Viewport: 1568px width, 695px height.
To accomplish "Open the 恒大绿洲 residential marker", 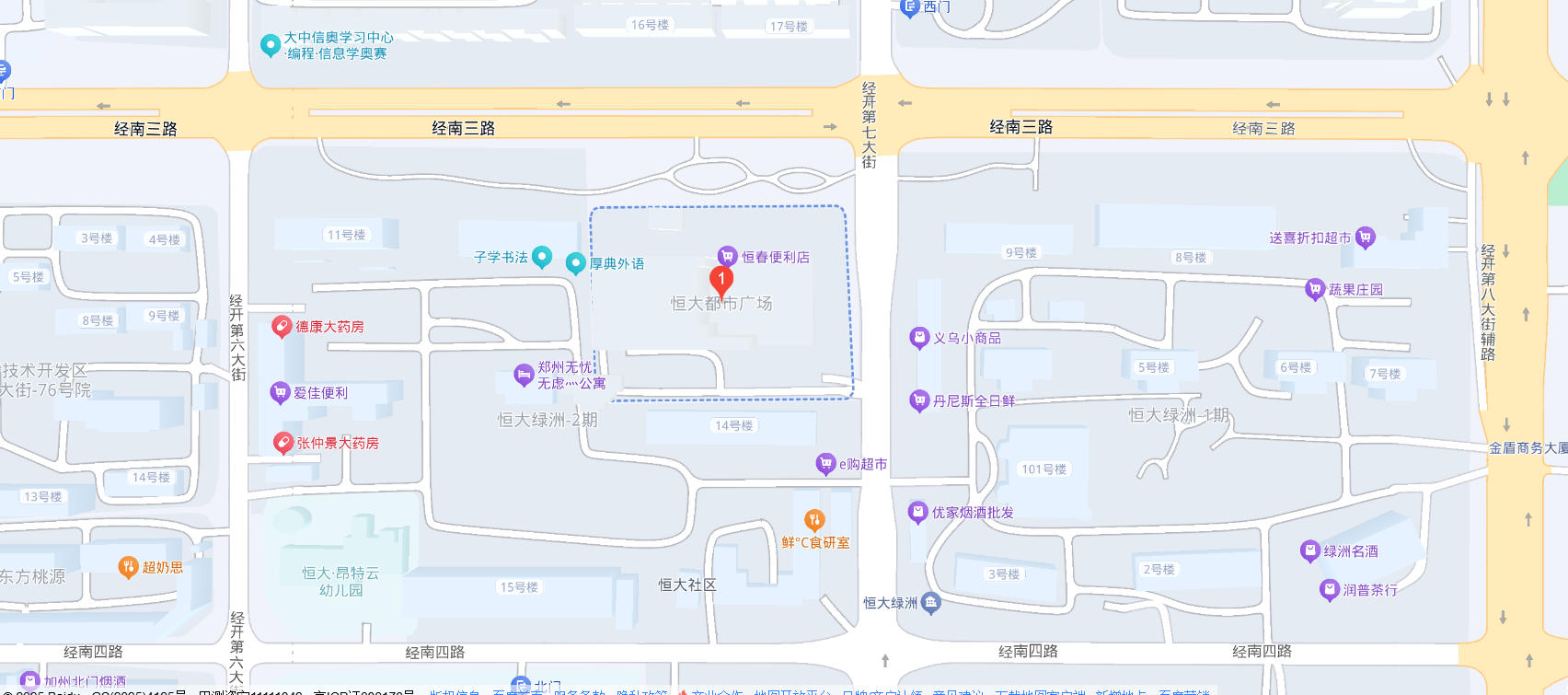I will click(930, 603).
